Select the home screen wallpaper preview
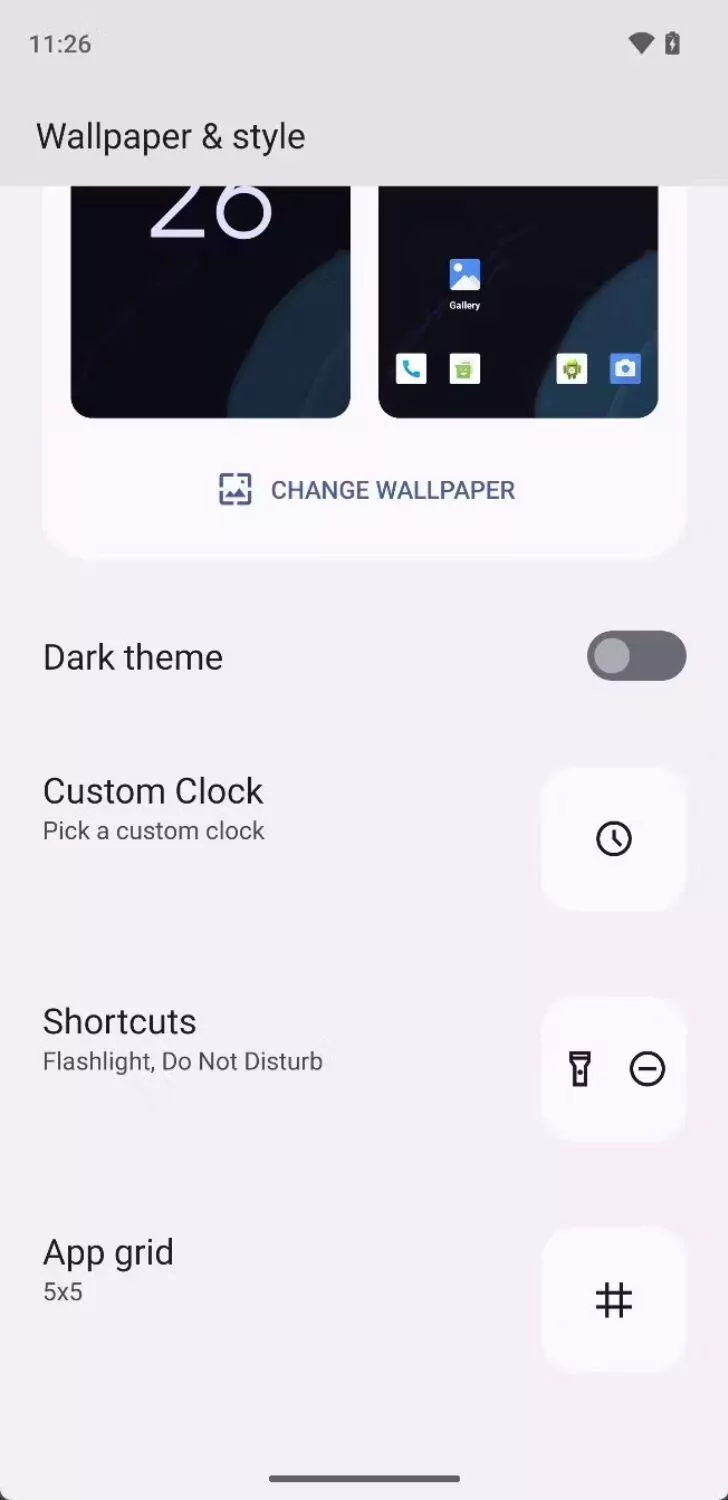Image resolution: width=728 pixels, height=1500 pixels. click(x=518, y=301)
